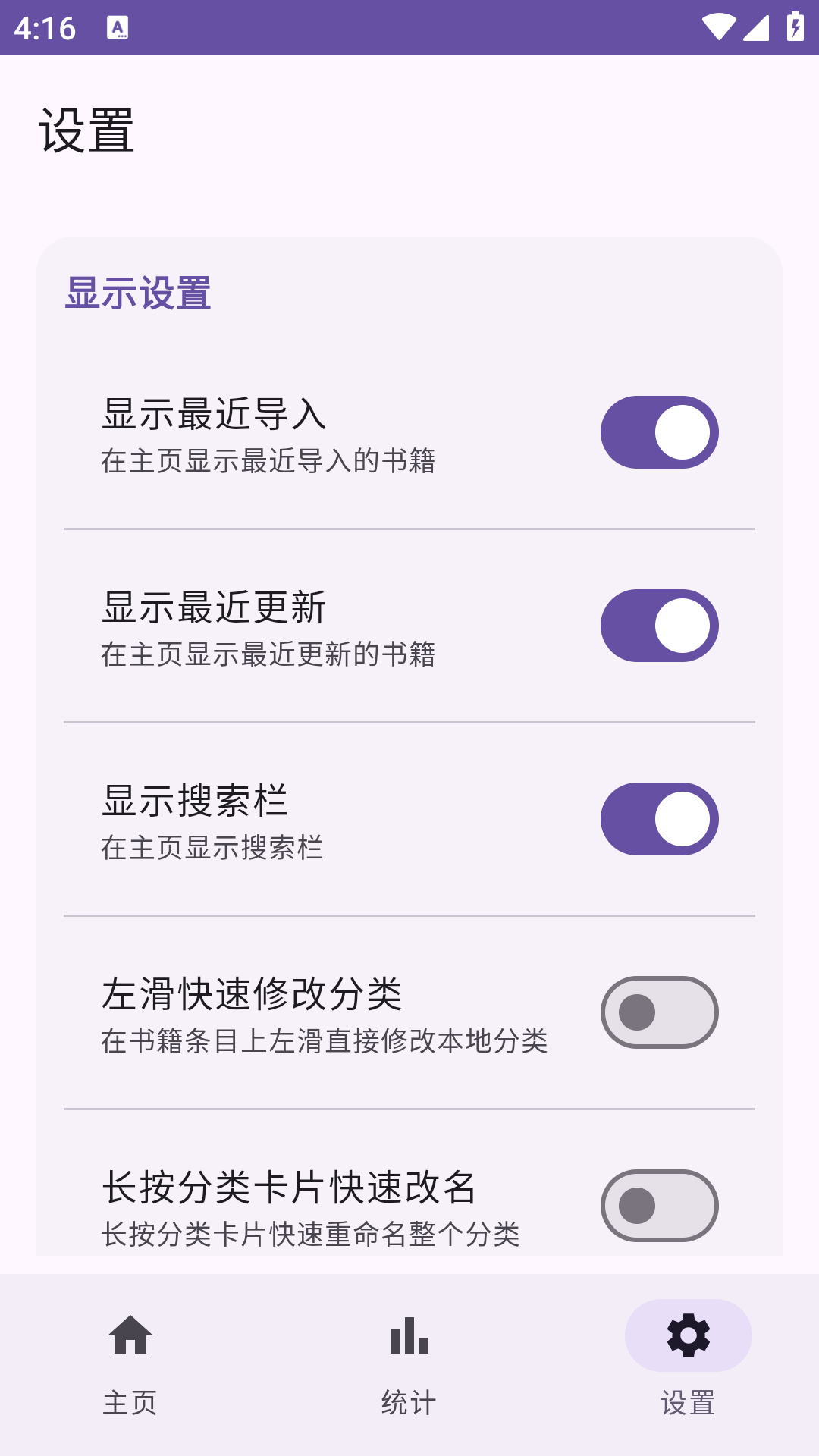Disable the 显示最近导入 switch
Viewport: 819px width, 1456px height.
point(659,431)
